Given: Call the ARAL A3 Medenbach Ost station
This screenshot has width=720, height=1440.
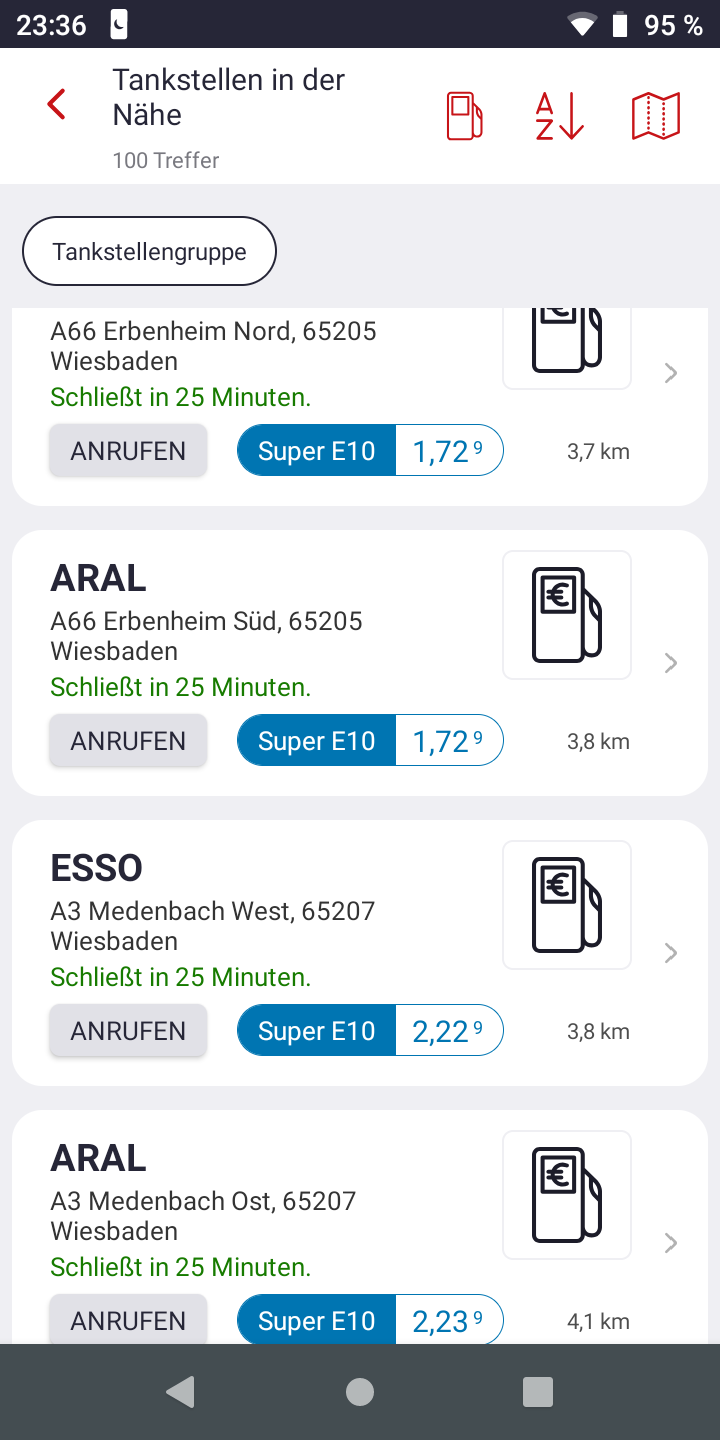Looking at the screenshot, I should tap(128, 1321).
